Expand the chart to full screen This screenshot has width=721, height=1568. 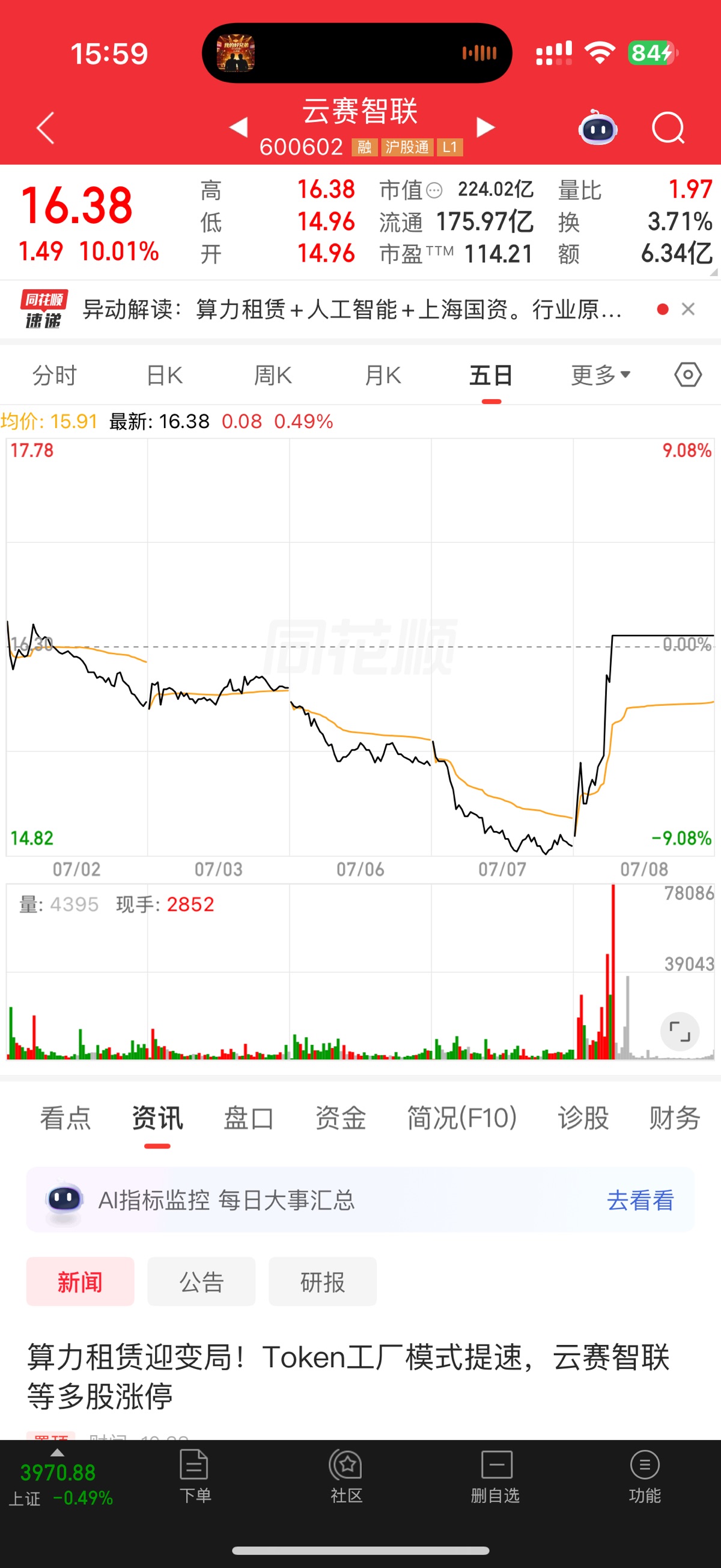coord(680,1031)
